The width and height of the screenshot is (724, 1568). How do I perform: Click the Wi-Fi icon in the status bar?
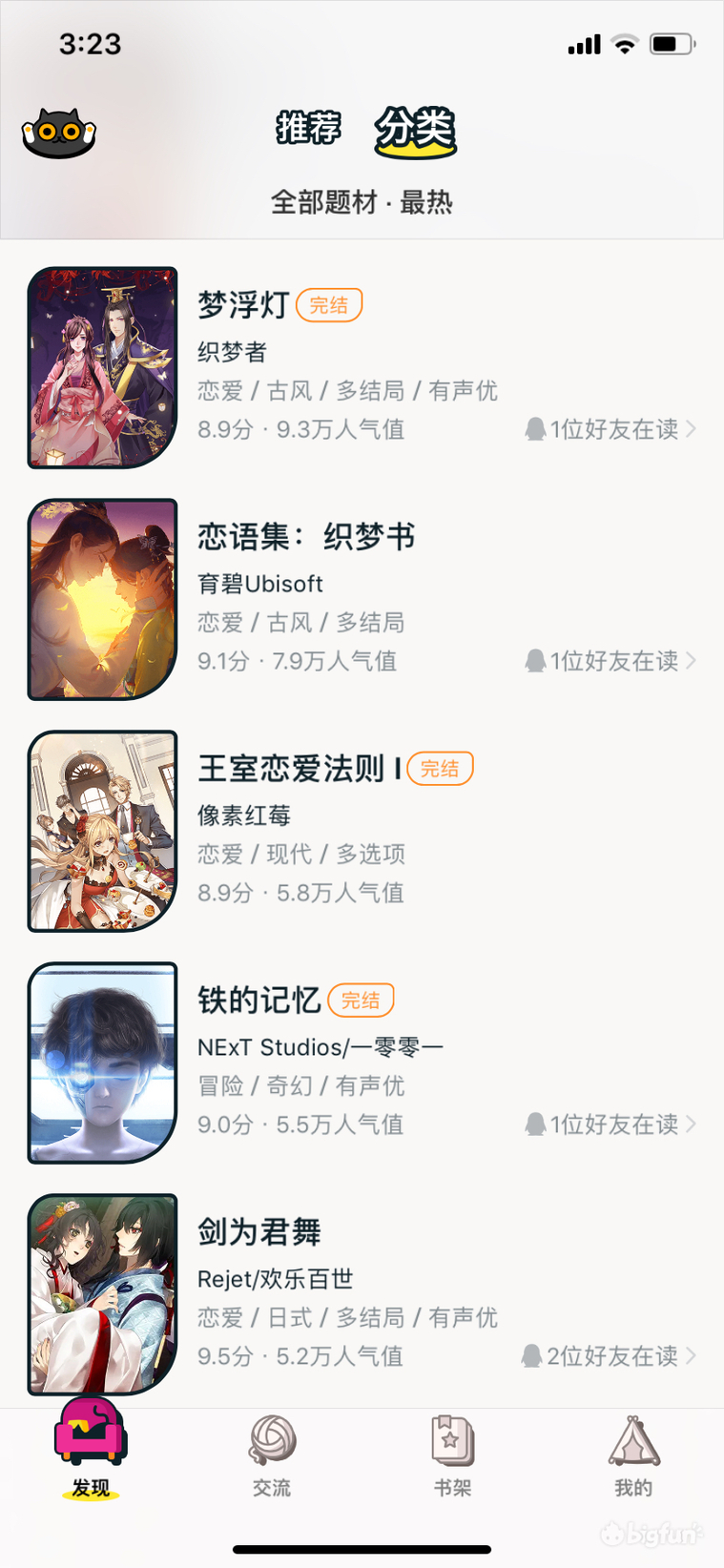click(623, 43)
